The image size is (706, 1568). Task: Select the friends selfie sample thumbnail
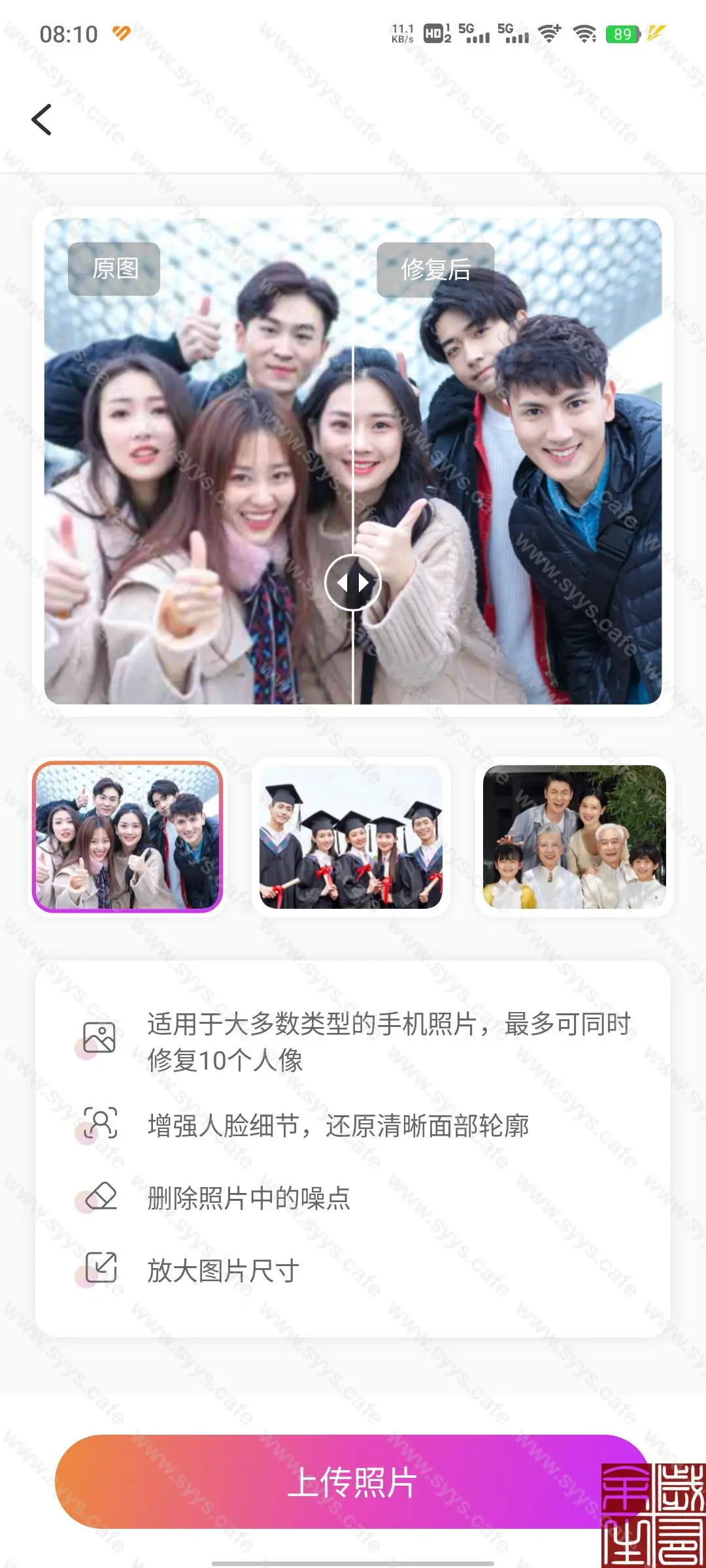click(x=128, y=837)
